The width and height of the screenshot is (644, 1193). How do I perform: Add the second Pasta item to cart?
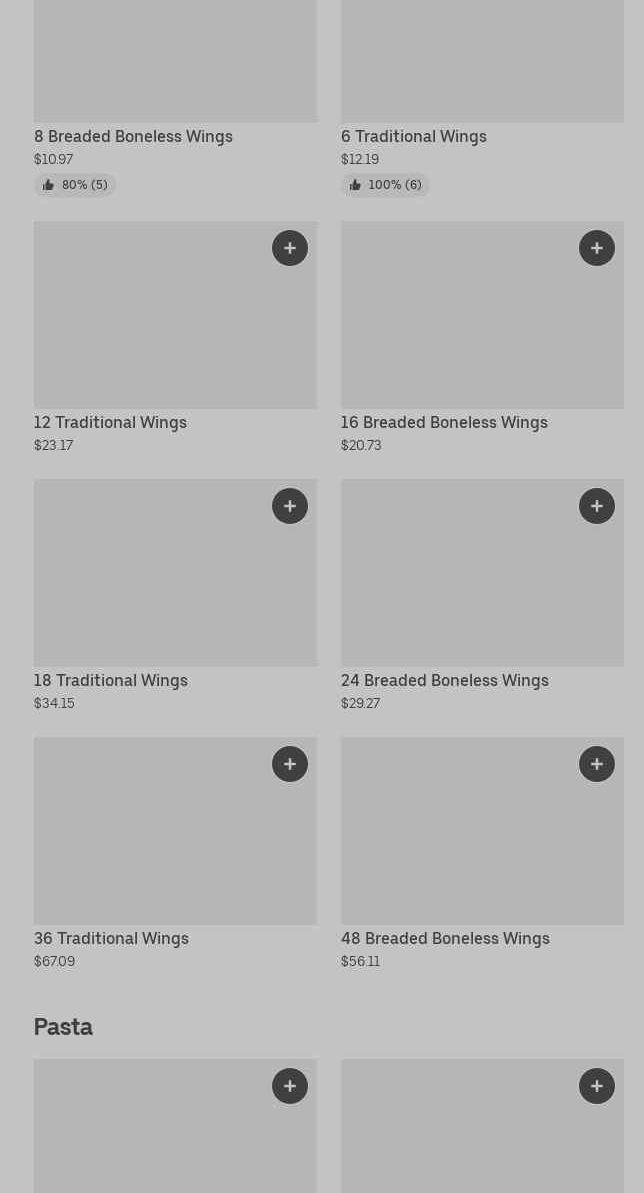point(597,1086)
